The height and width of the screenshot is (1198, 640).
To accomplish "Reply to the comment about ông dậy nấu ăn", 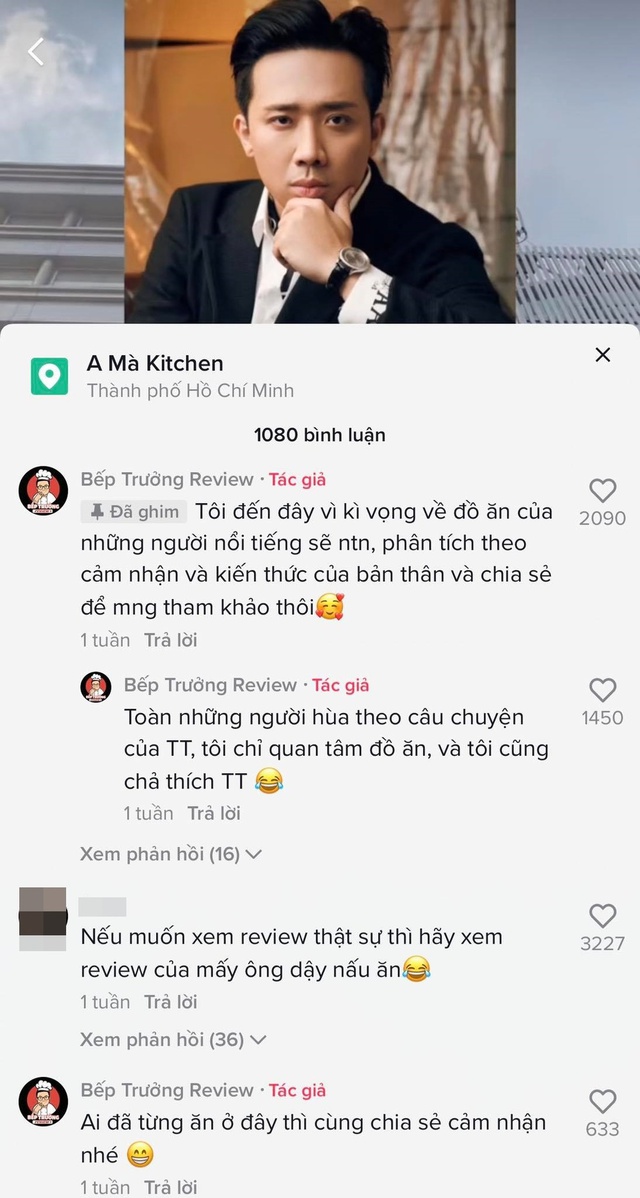I will (x=171, y=1002).
